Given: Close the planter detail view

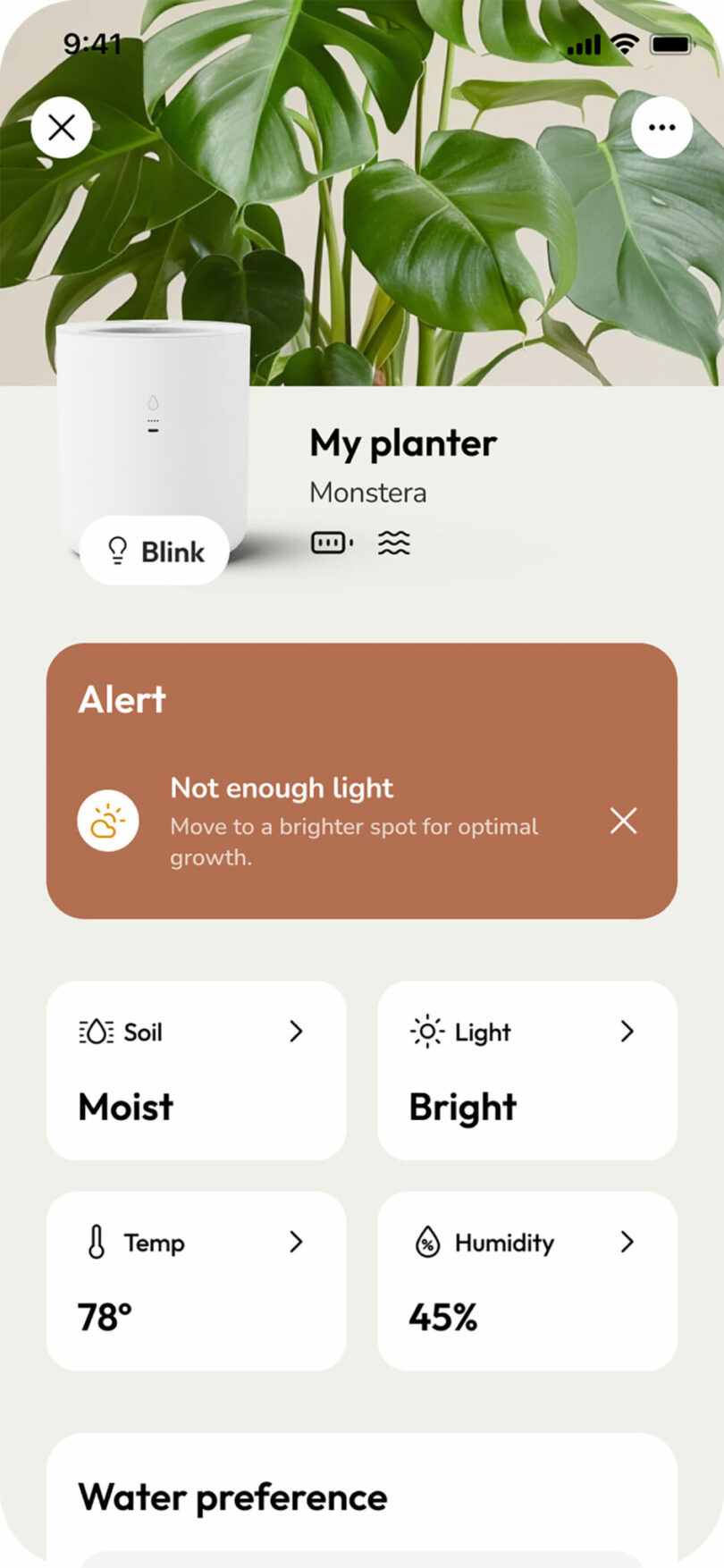Looking at the screenshot, I should [61, 127].
